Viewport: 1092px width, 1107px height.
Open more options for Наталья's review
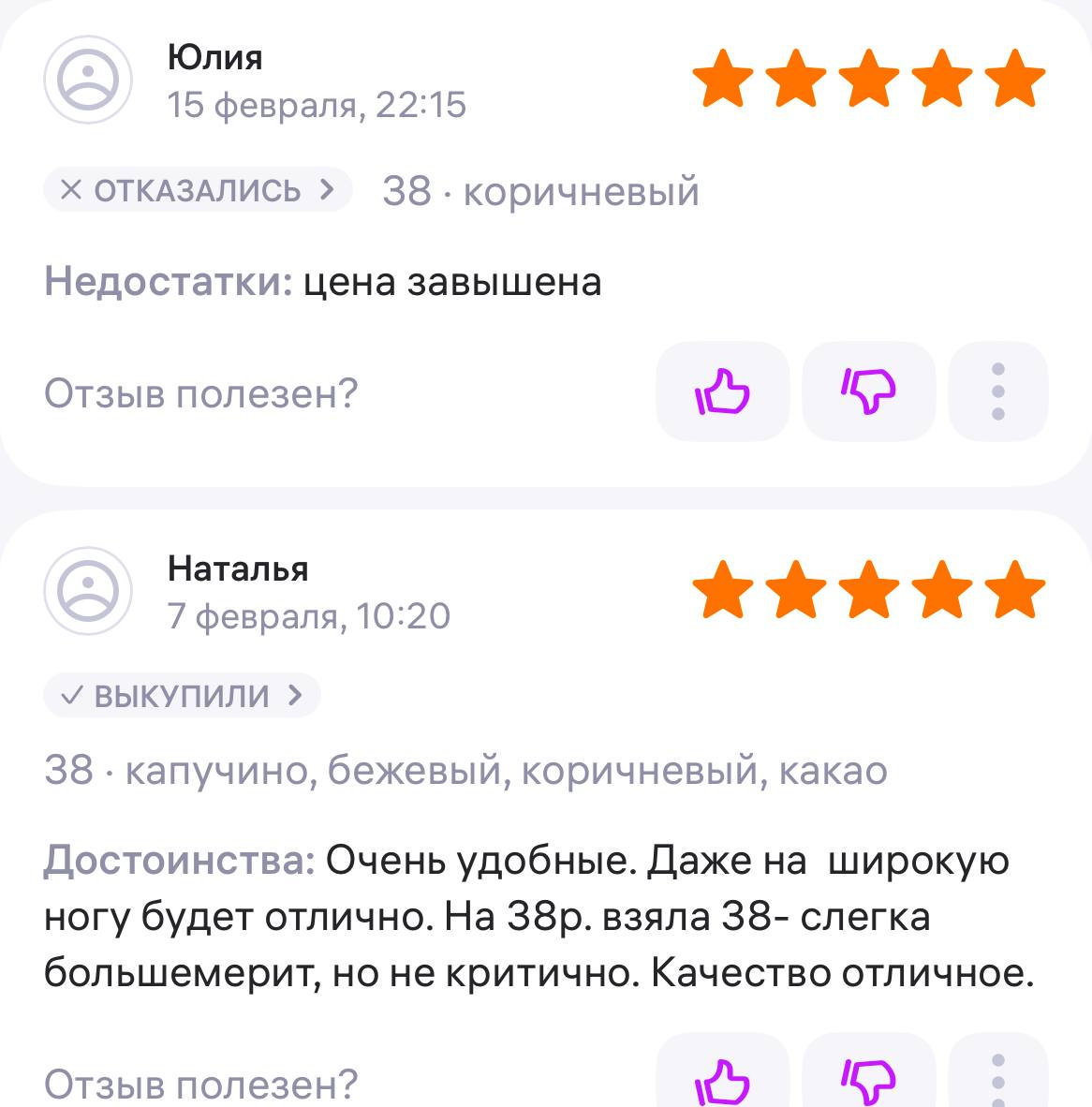pos(997,1077)
